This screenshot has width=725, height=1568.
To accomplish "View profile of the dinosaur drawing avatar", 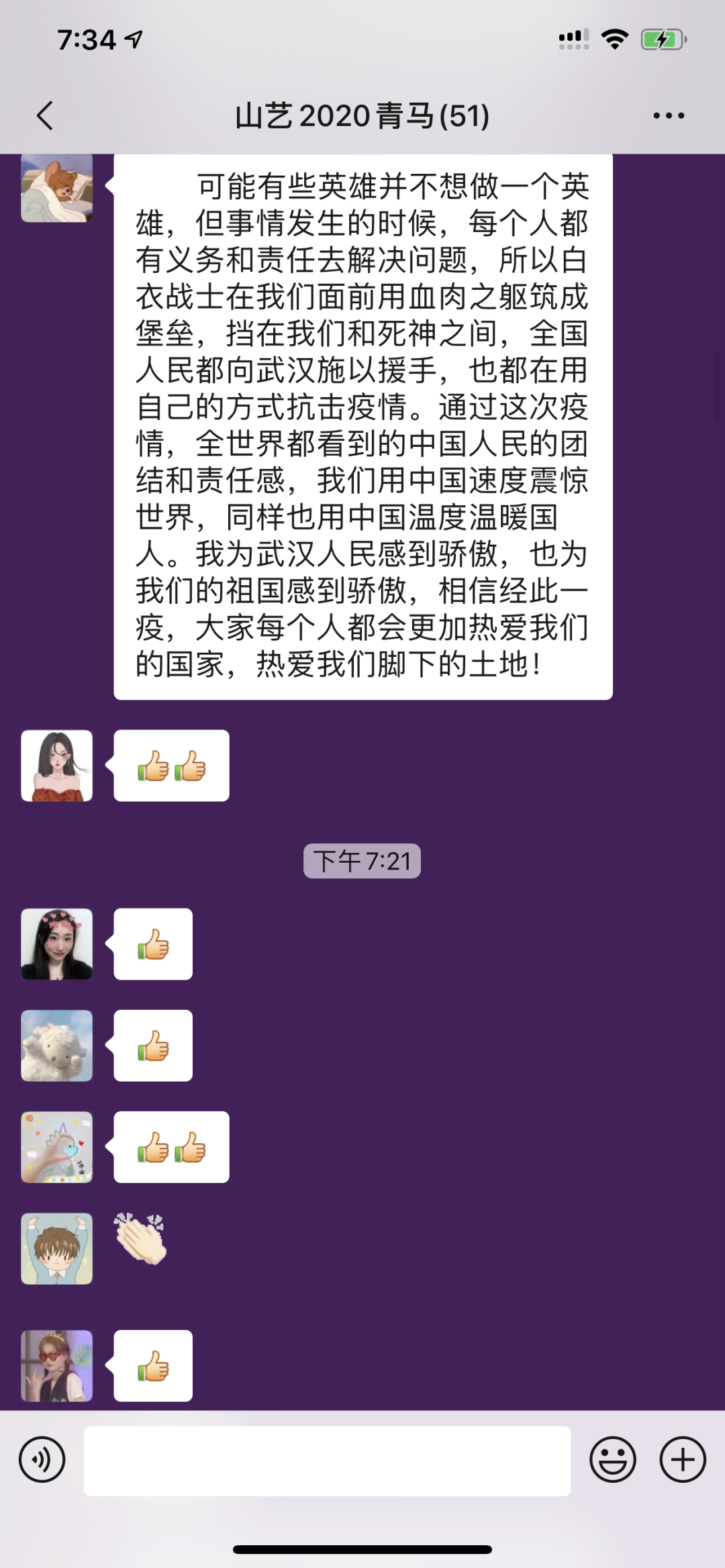I will [57, 1147].
